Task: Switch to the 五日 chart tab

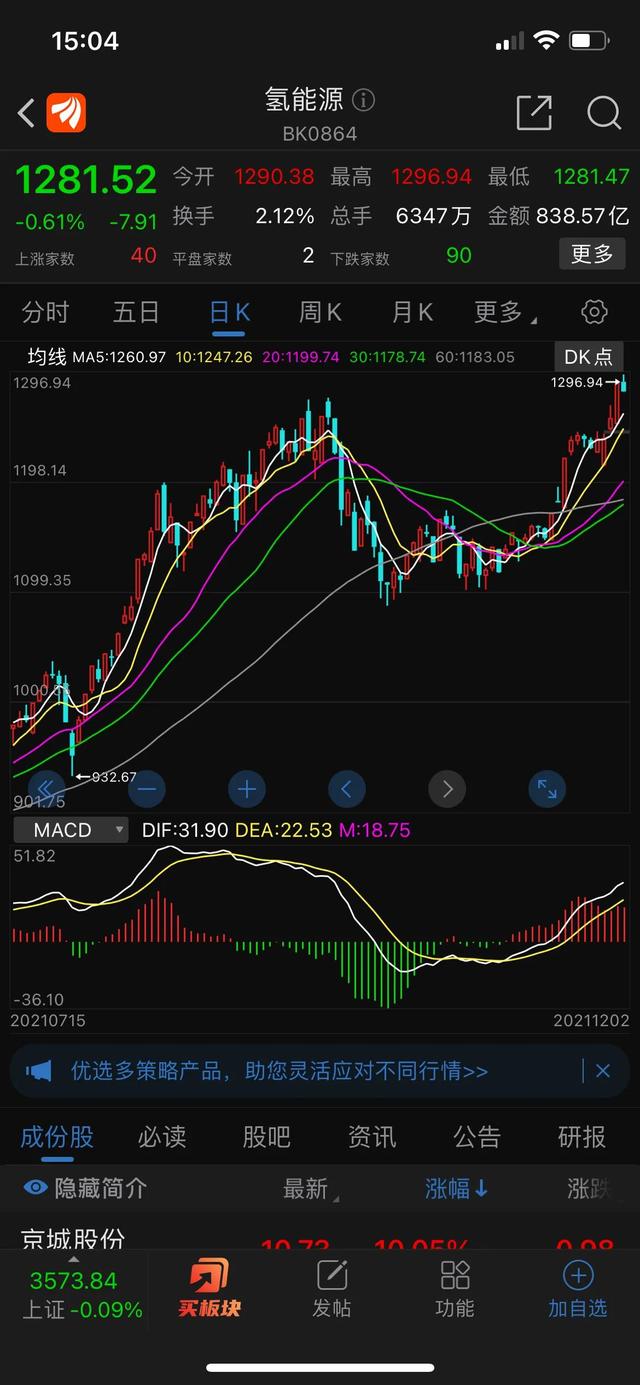Action: [136, 313]
